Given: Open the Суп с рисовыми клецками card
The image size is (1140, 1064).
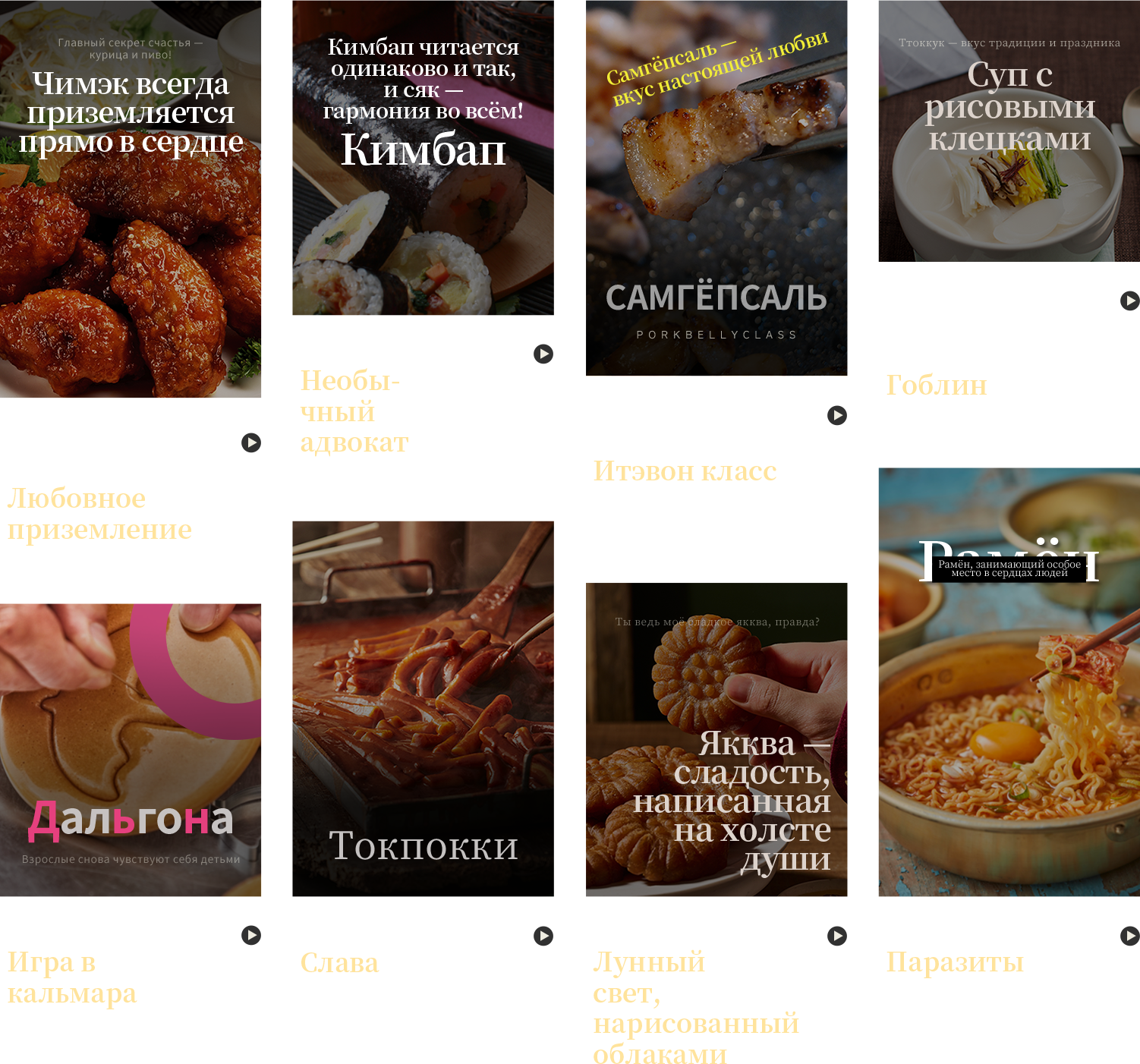Looking at the screenshot, I should pyautogui.click(x=1009, y=152).
